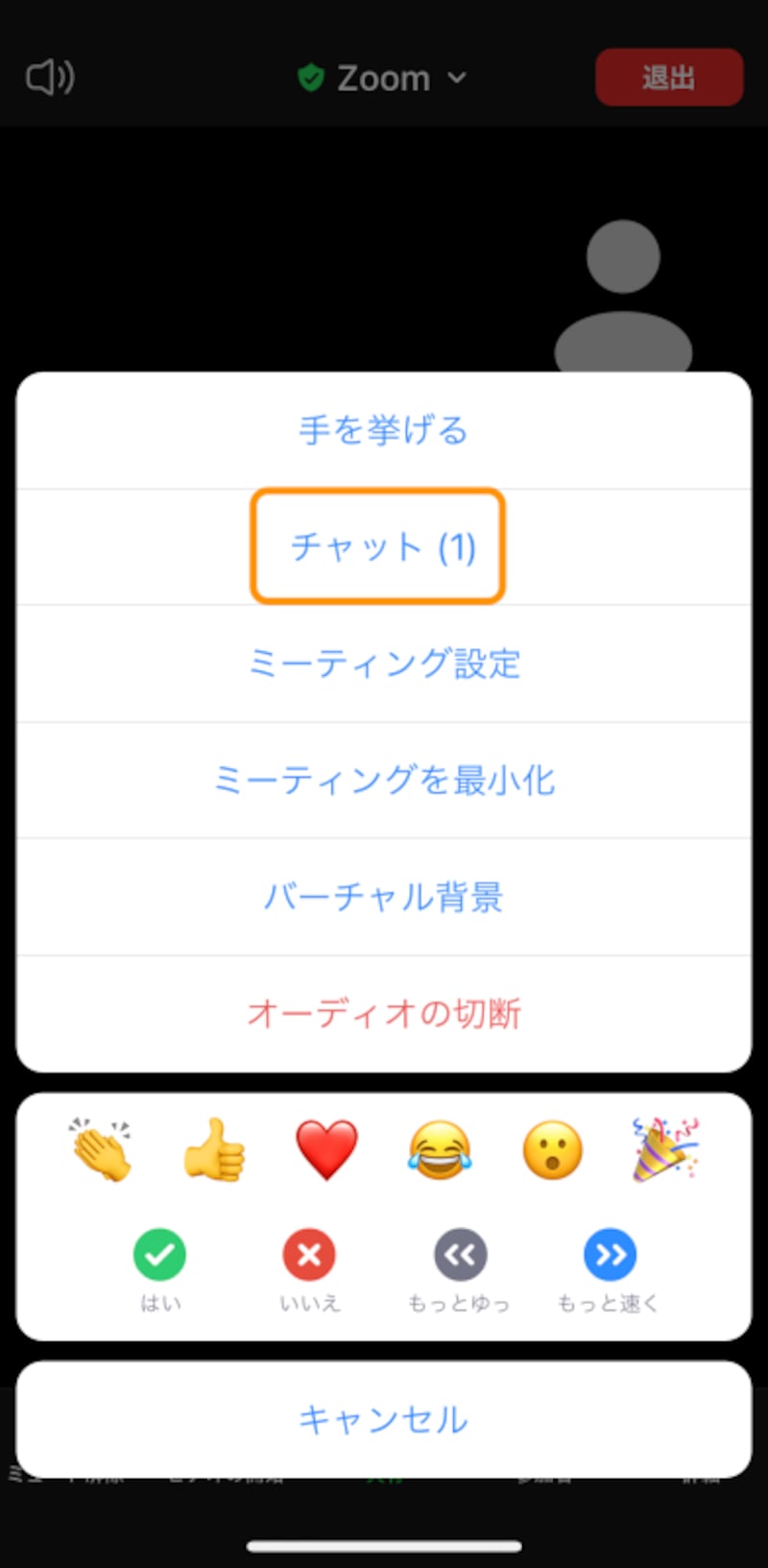
Task: Open the Zoom meeting info dropdown
Action: 381,78
